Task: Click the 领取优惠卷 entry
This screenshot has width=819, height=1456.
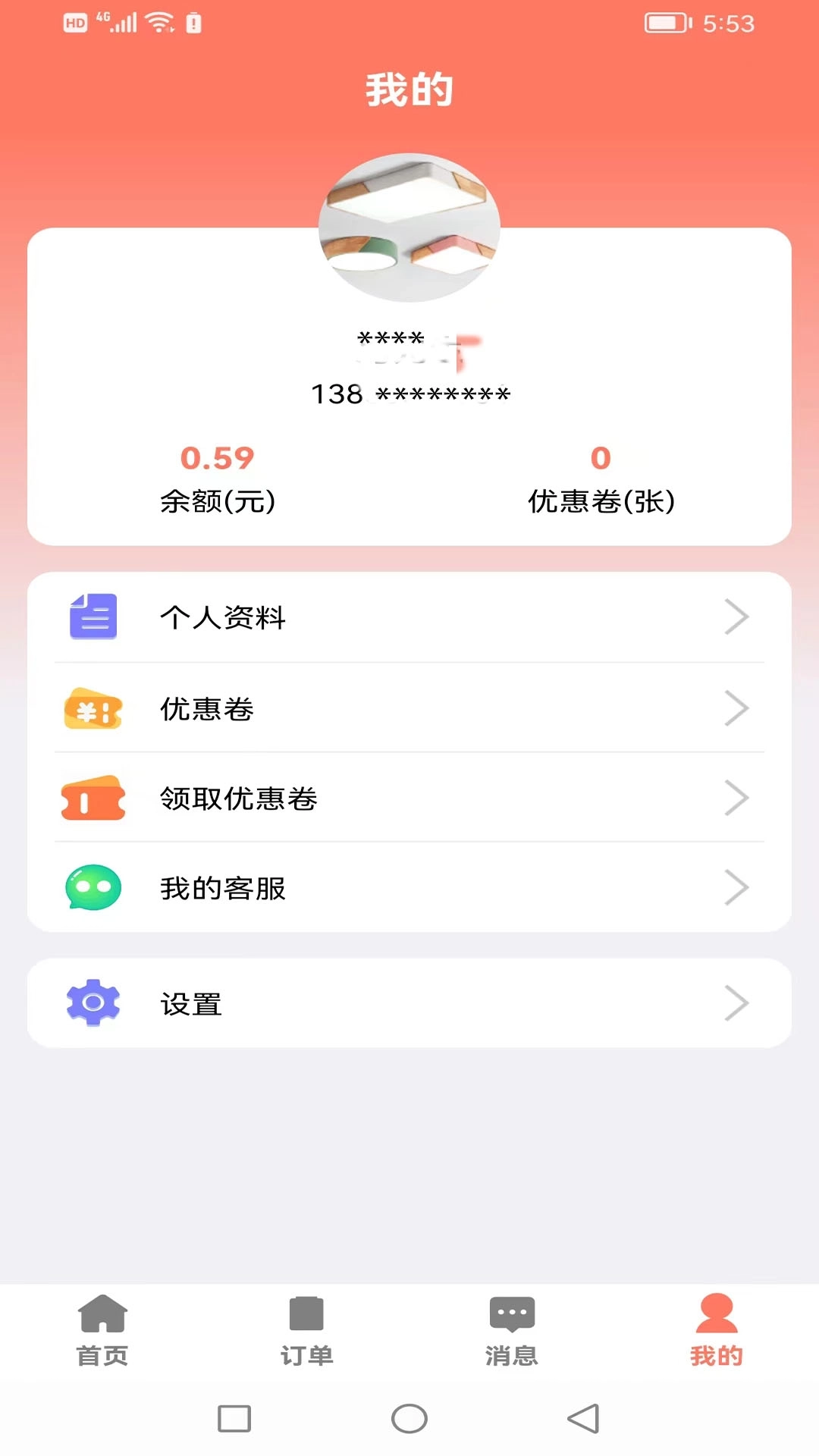Action: (x=239, y=799)
